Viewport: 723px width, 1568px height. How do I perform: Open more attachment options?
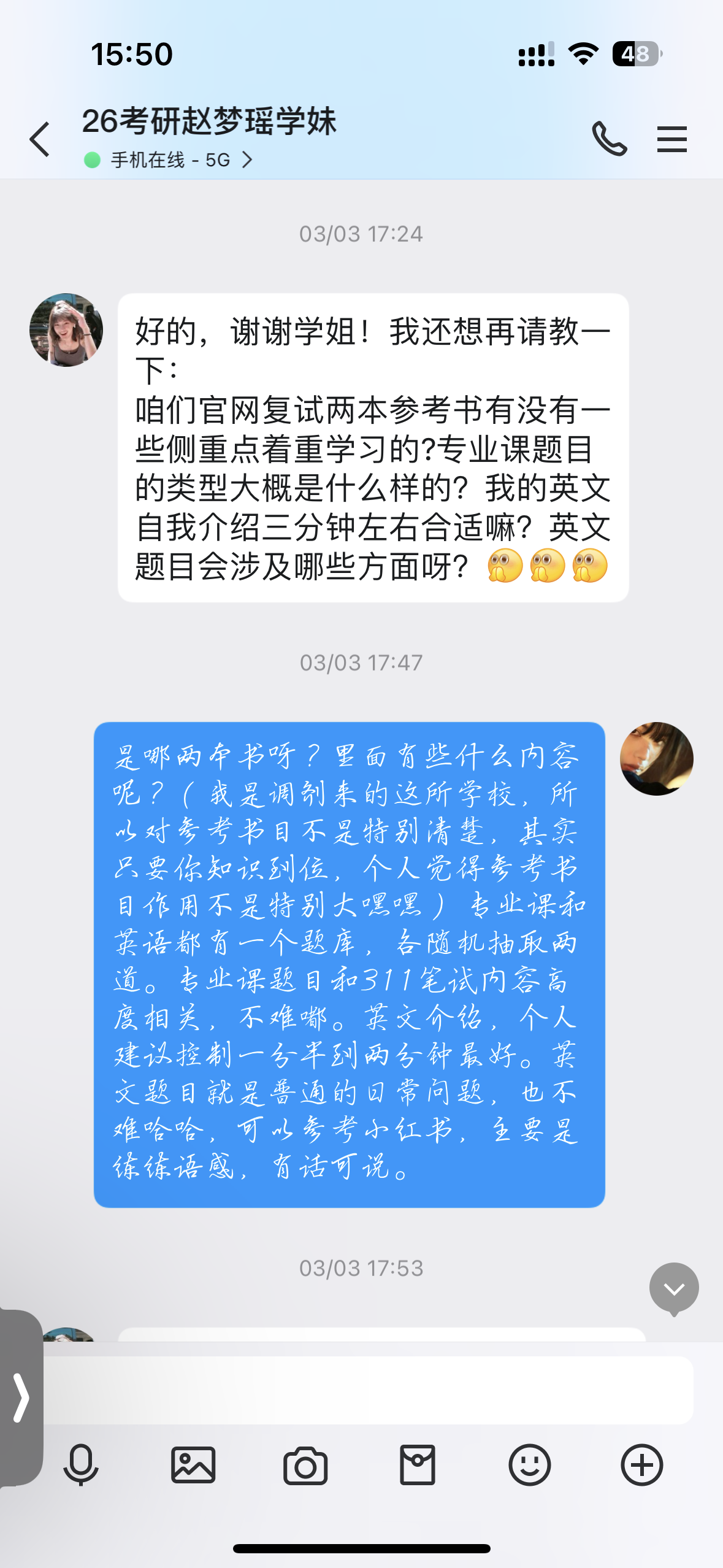[x=642, y=1465]
